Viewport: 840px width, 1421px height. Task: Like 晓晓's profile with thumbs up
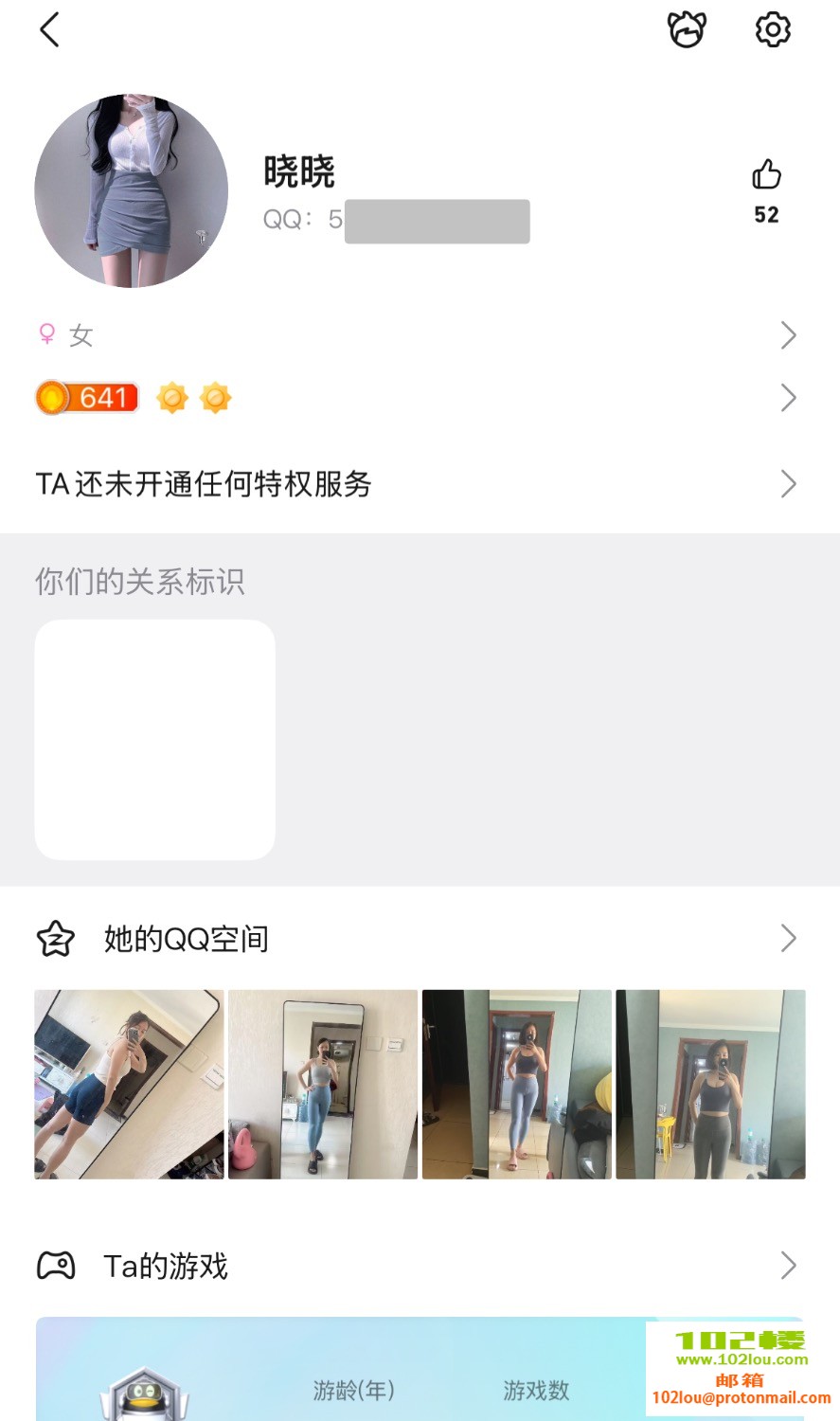point(766,175)
